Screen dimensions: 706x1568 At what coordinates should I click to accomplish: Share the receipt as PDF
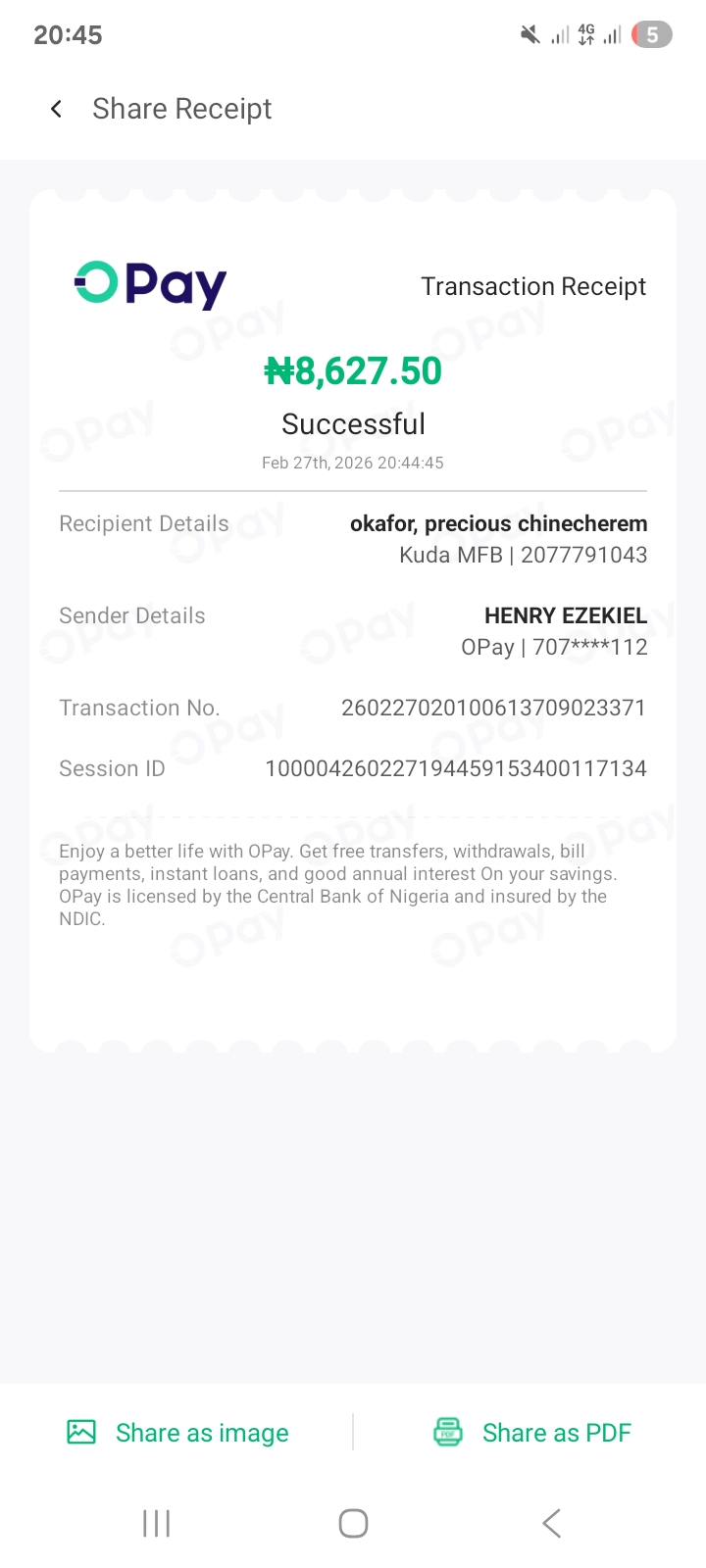click(x=532, y=1433)
